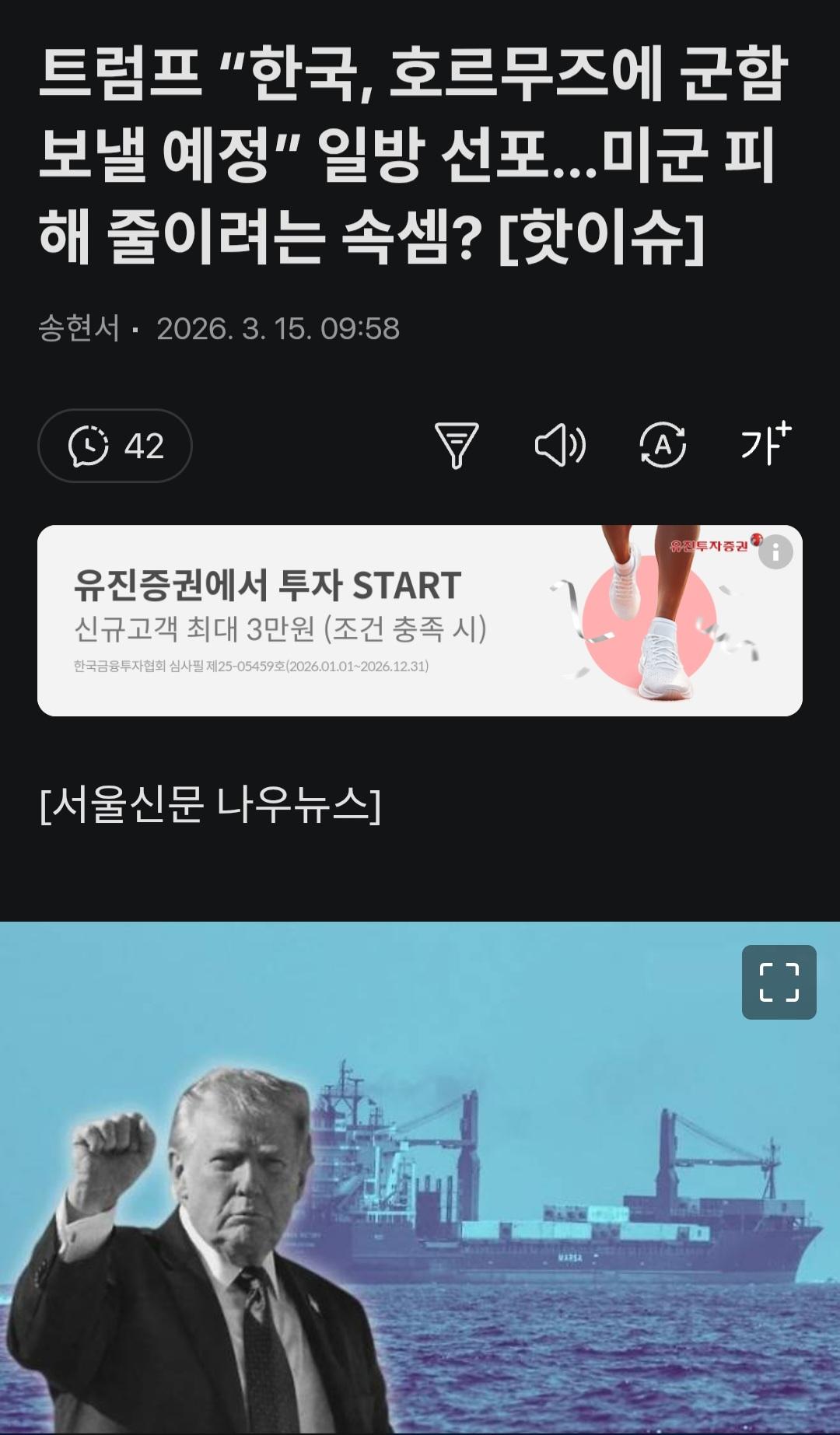840x1435 pixels.
Task: Listen to the article with the speaker icon
Action: click(560, 446)
